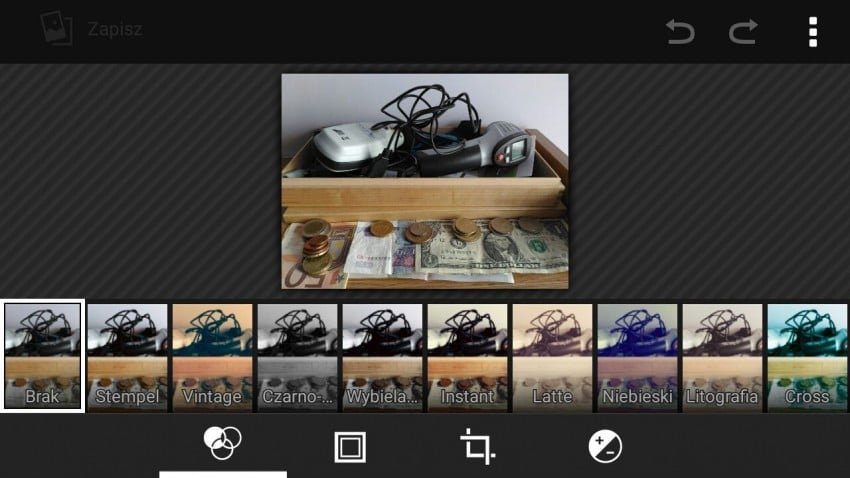Apply the Litografia filter
Image resolution: width=850 pixels, height=478 pixels.
click(x=722, y=355)
